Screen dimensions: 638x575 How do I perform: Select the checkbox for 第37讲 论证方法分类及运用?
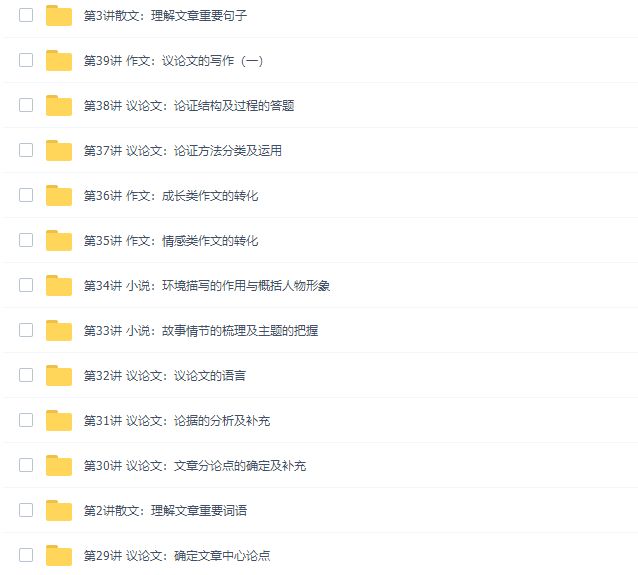click(26, 150)
